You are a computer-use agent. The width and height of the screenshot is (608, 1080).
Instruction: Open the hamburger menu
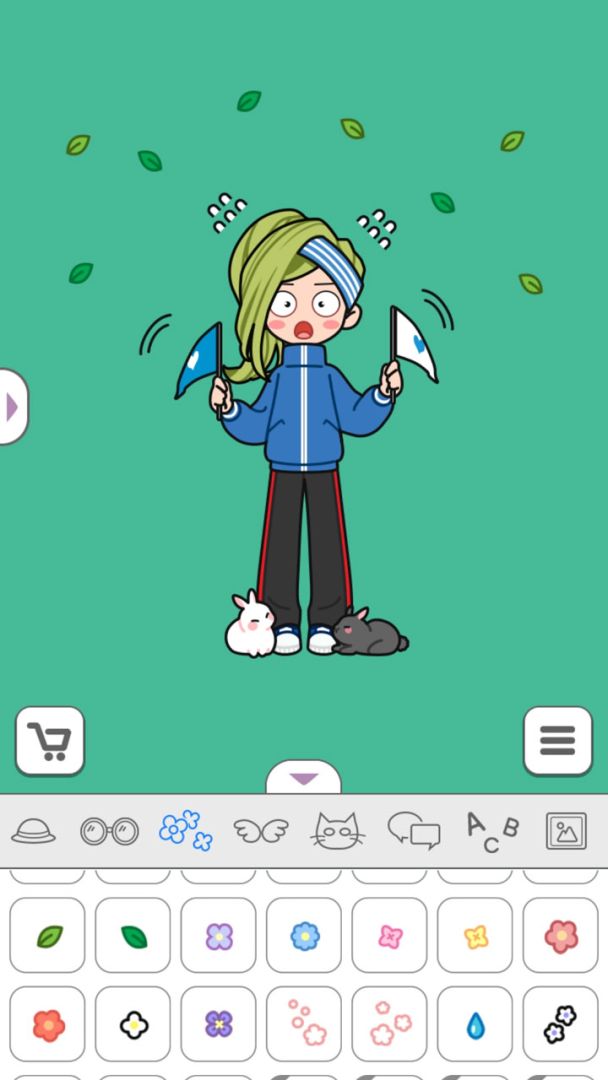557,741
